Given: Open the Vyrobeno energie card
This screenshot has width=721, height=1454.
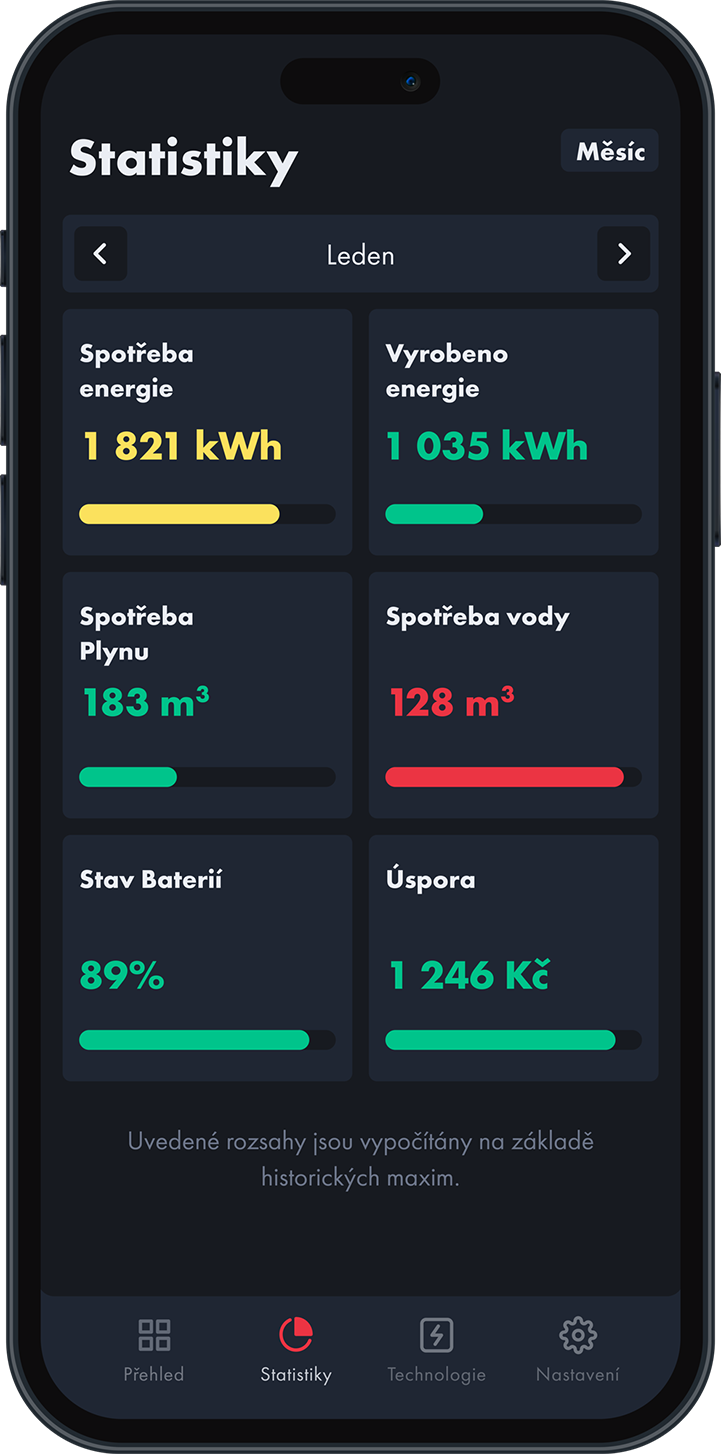Looking at the screenshot, I should [513, 432].
